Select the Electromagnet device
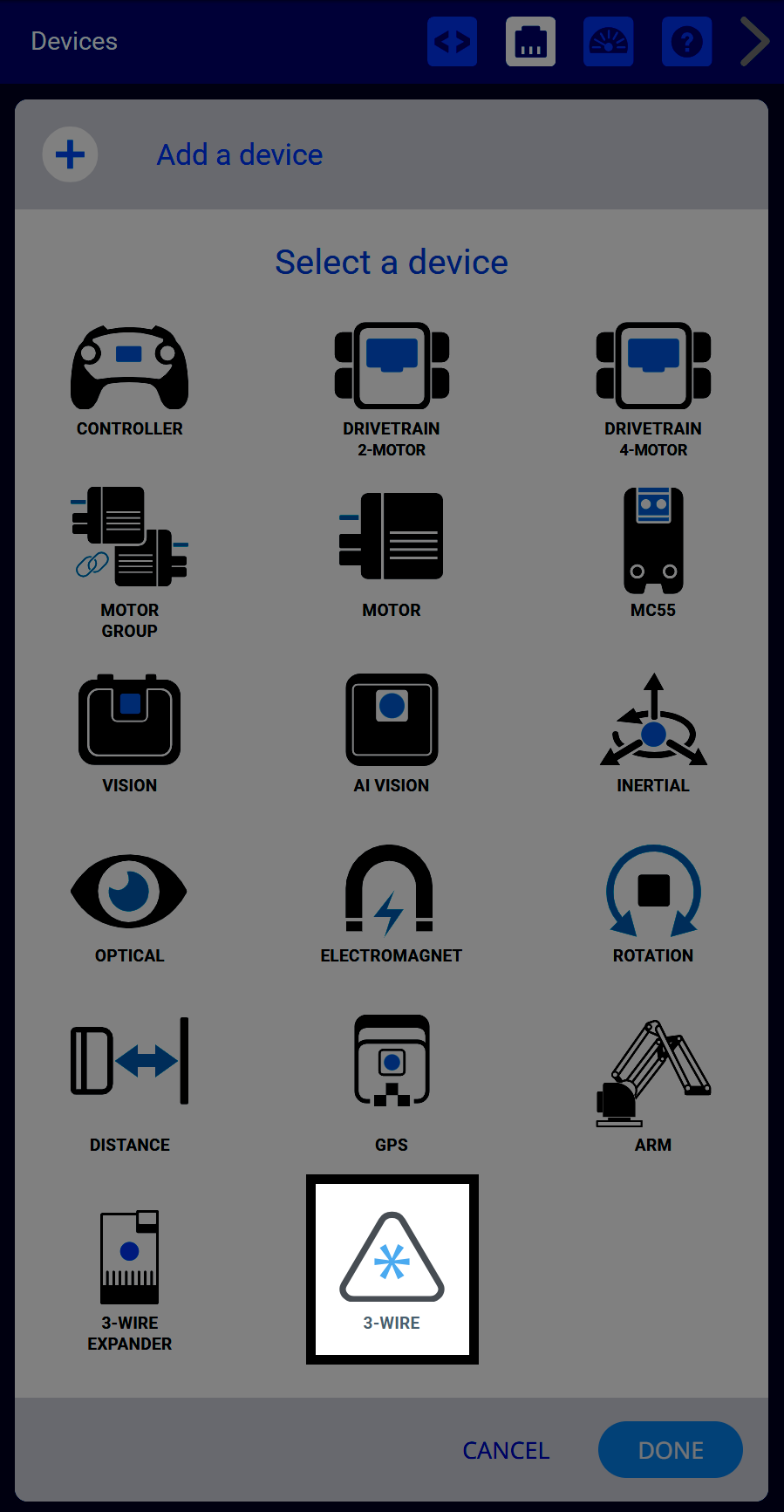This screenshot has height=1512, width=784. [x=392, y=904]
